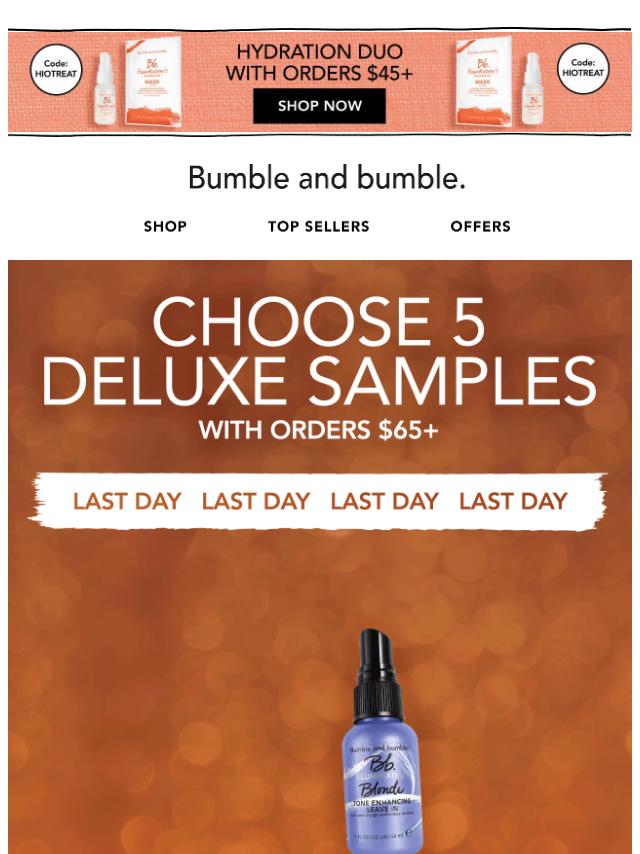Tap the Shop Now button
This screenshot has width=640, height=854.
[x=319, y=106]
